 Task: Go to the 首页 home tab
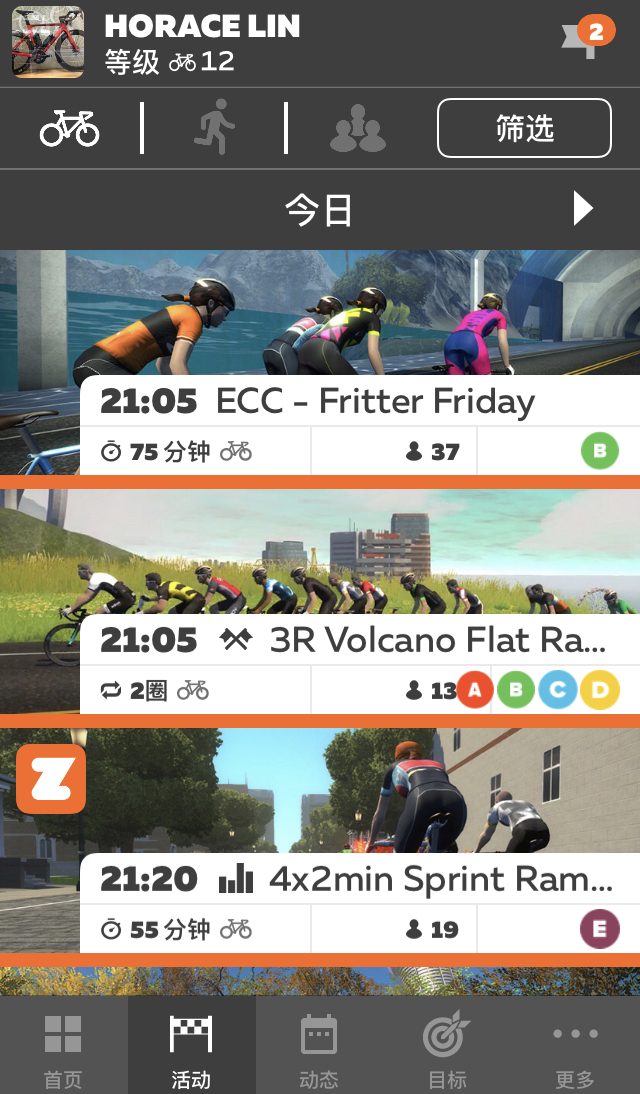[63, 1048]
